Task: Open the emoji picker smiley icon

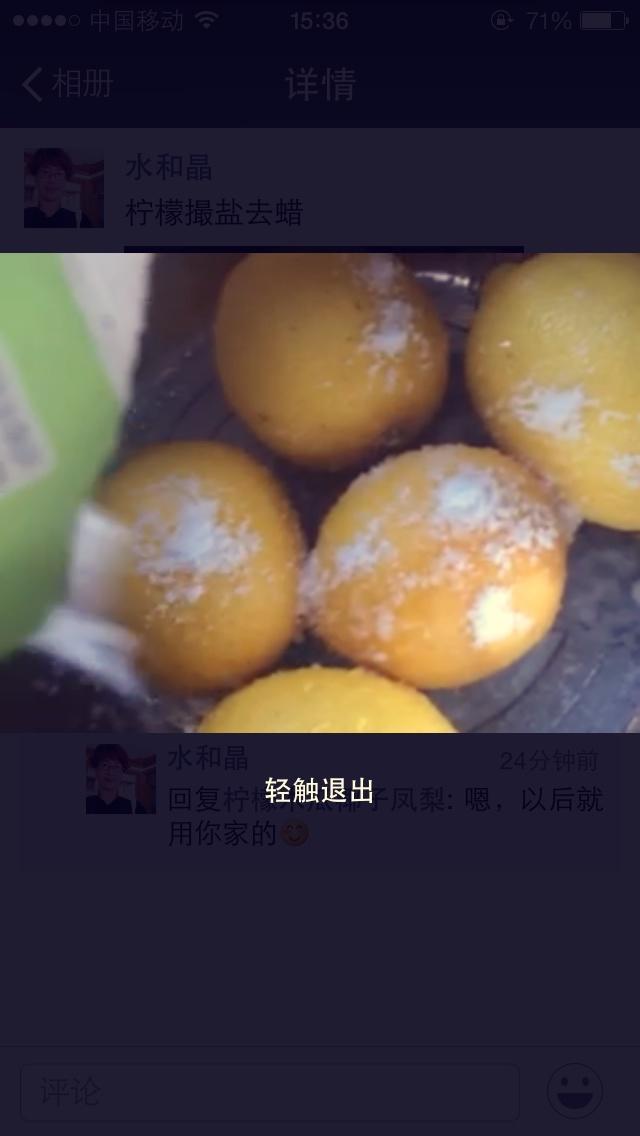Action: (575, 1091)
